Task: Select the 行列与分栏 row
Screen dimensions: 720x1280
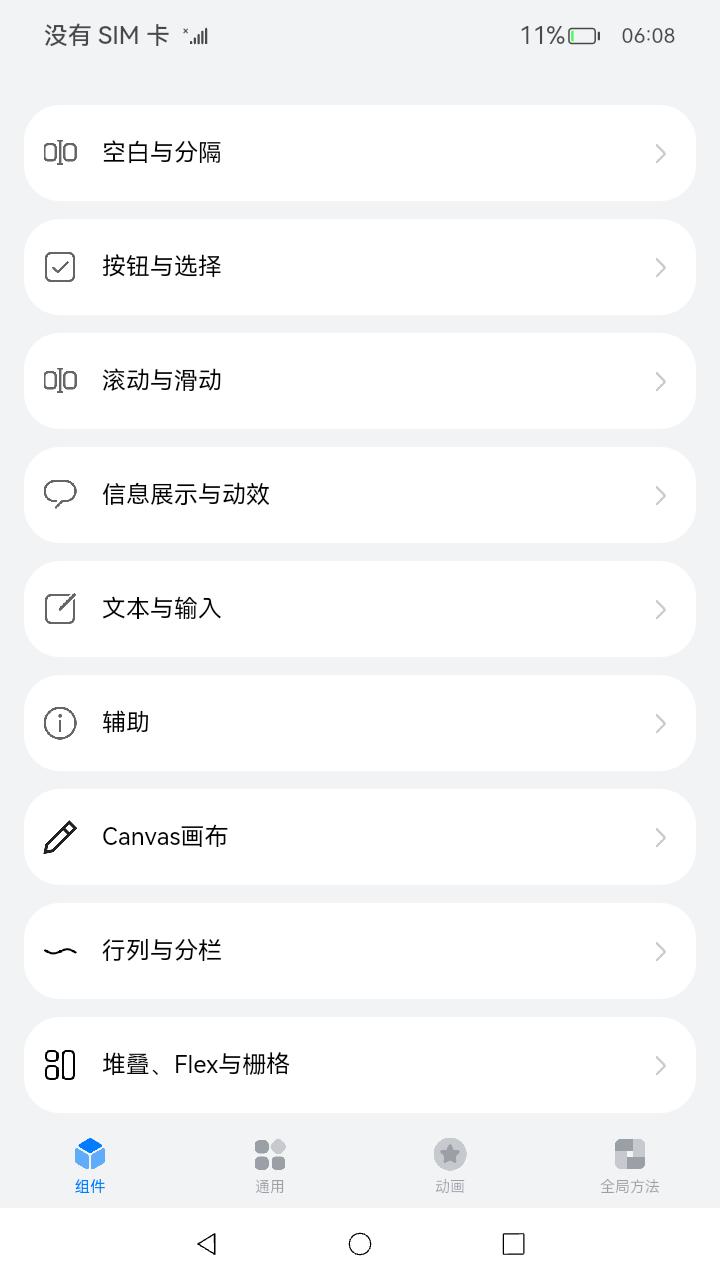Action: [x=360, y=951]
